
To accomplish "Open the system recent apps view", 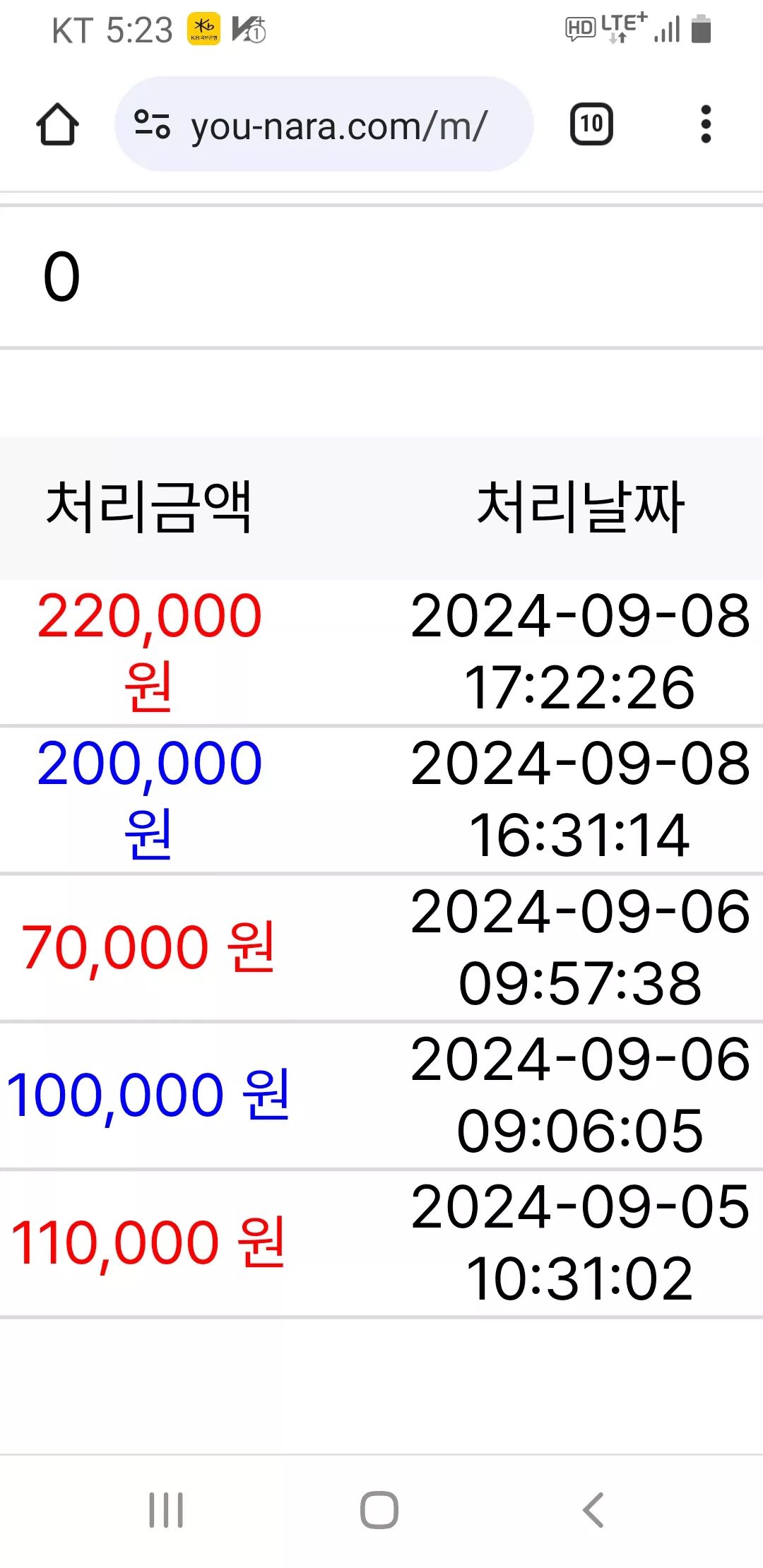I will 166,1510.
